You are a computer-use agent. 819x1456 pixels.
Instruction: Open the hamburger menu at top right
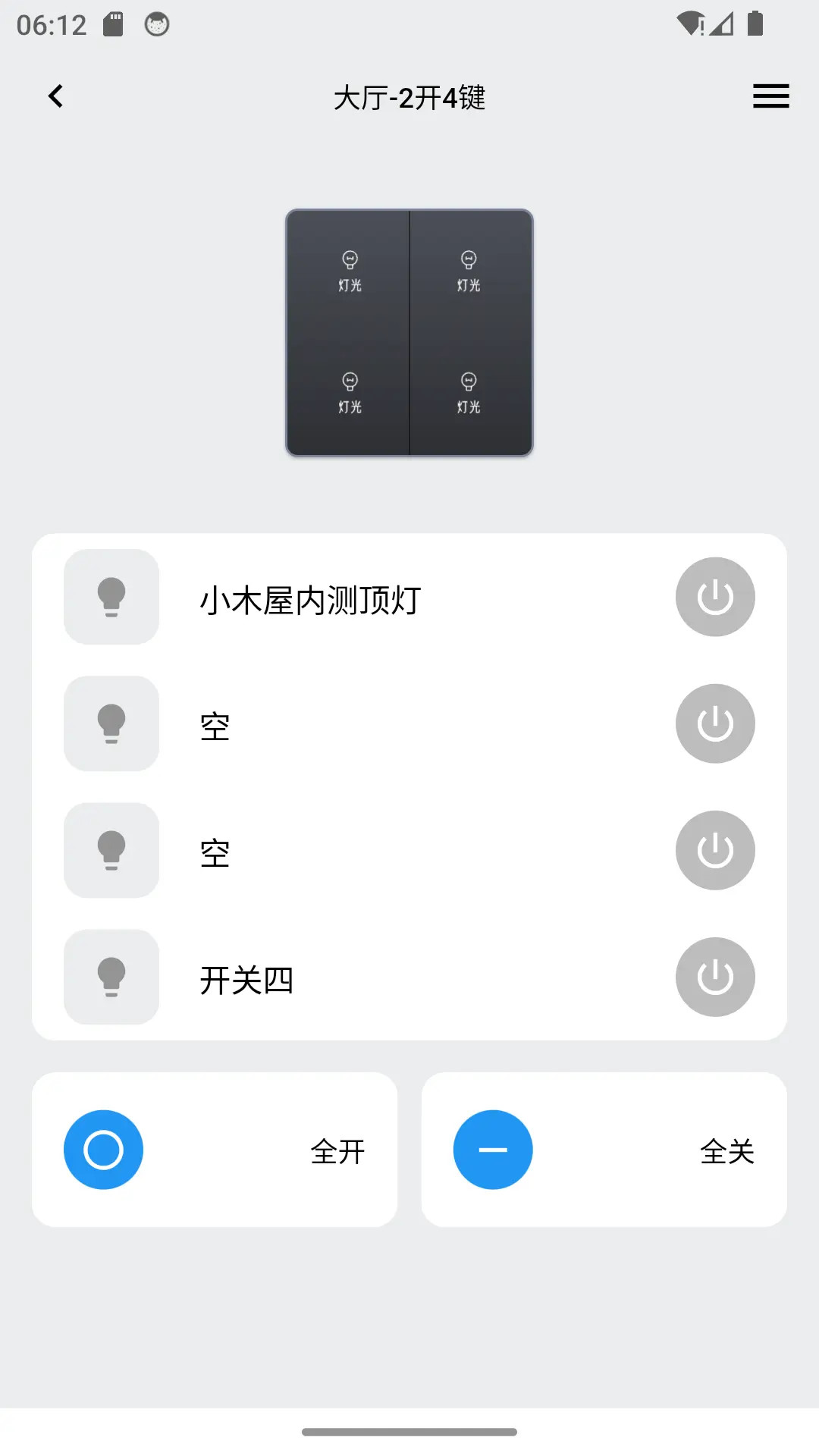pos(770,96)
